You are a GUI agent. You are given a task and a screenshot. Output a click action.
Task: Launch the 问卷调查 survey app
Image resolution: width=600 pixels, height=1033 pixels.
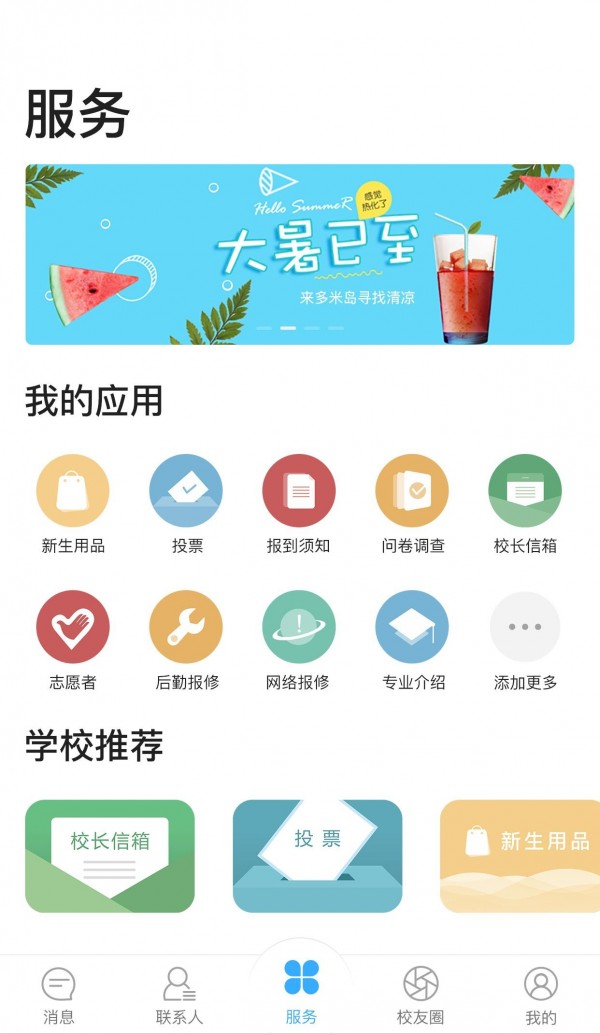(x=412, y=491)
